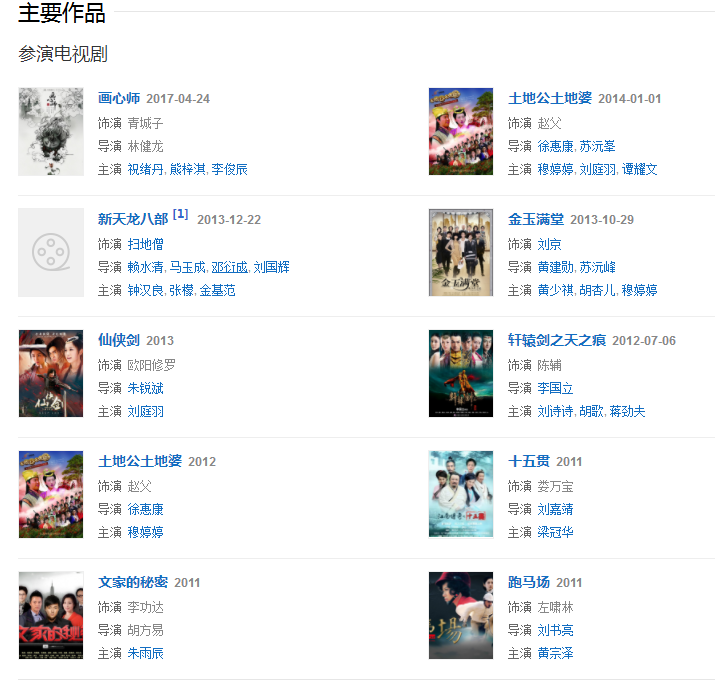Tap the 跑马场 poster thumbnail

click(x=461, y=616)
